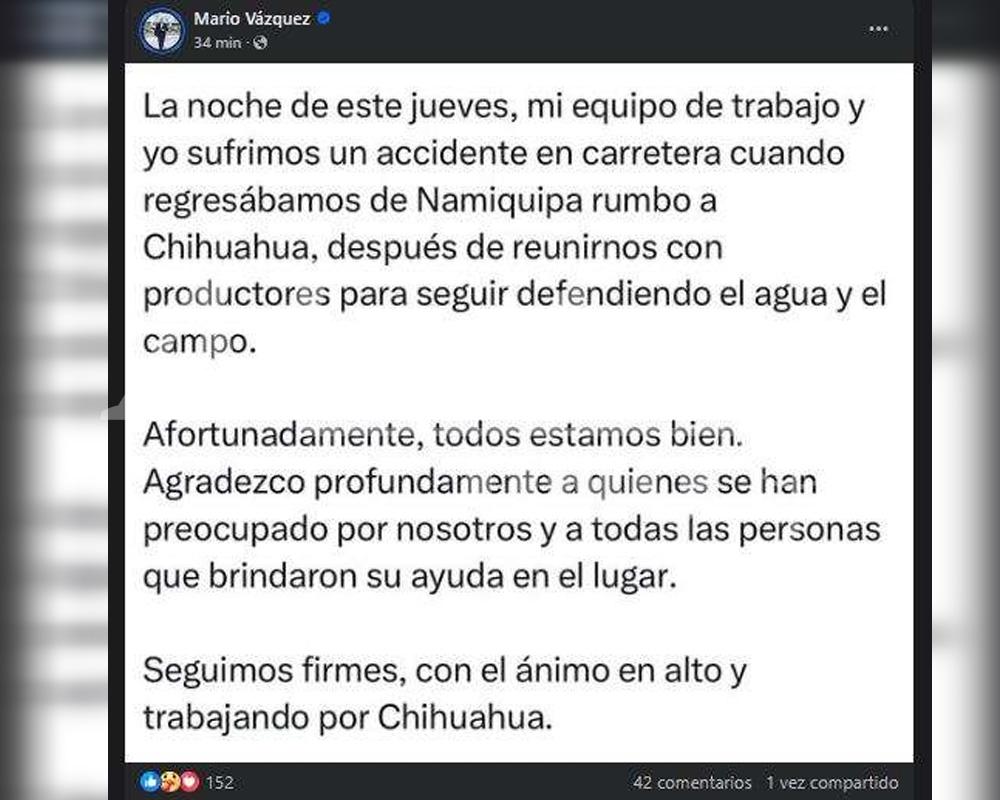
Task: View Mario Vázquez's profile picture
Action: 162,30
